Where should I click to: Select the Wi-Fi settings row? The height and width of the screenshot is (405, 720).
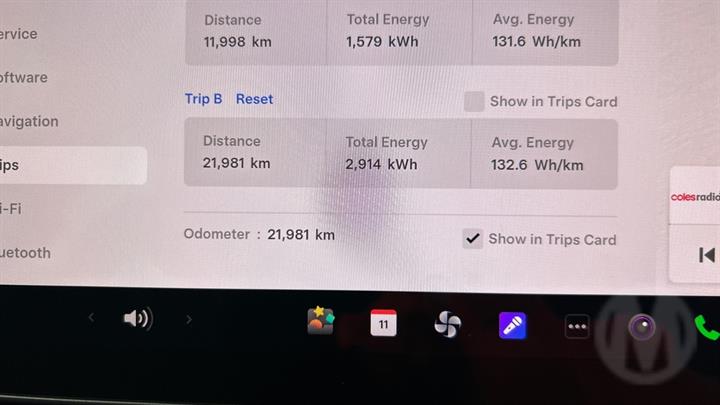[x=14, y=209]
